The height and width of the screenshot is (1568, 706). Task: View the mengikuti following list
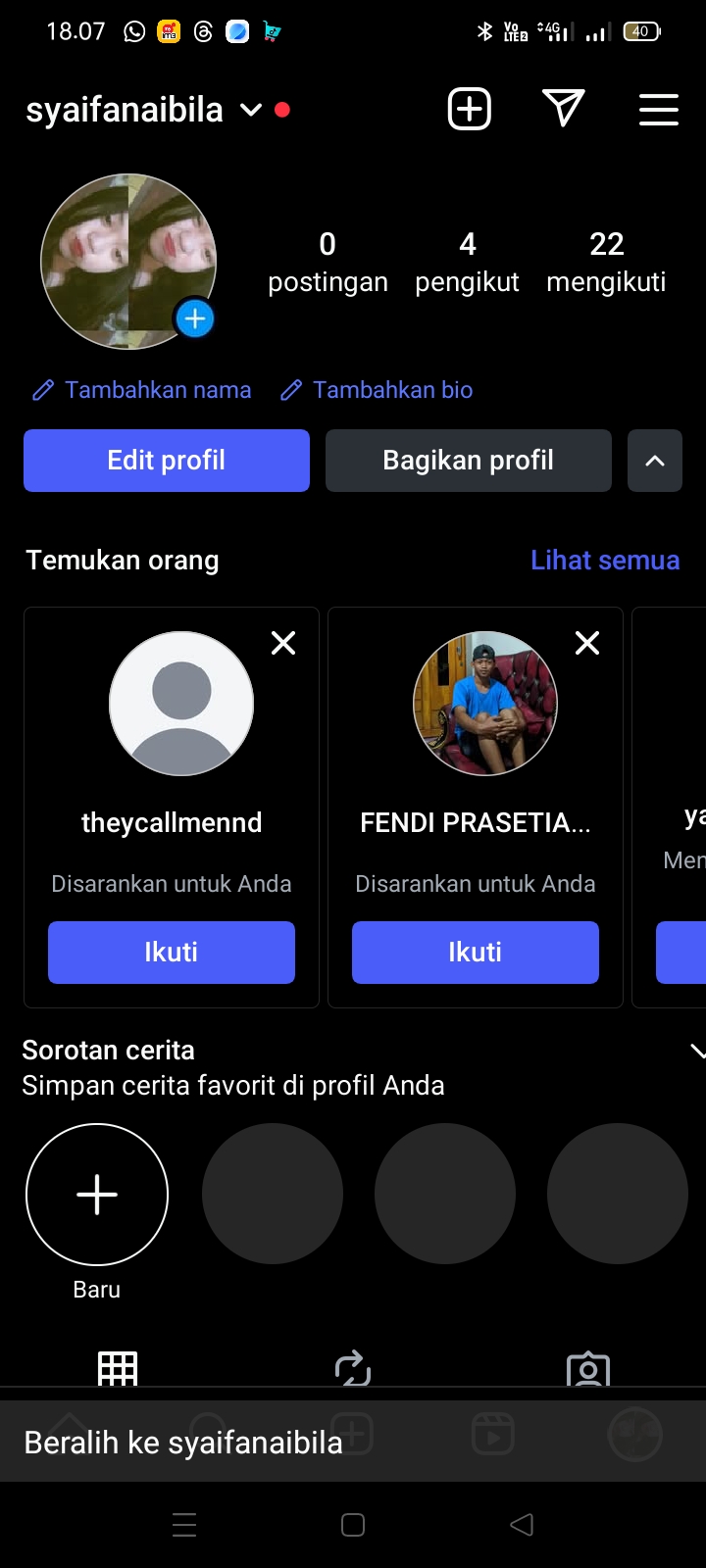[x=606, y=263]
